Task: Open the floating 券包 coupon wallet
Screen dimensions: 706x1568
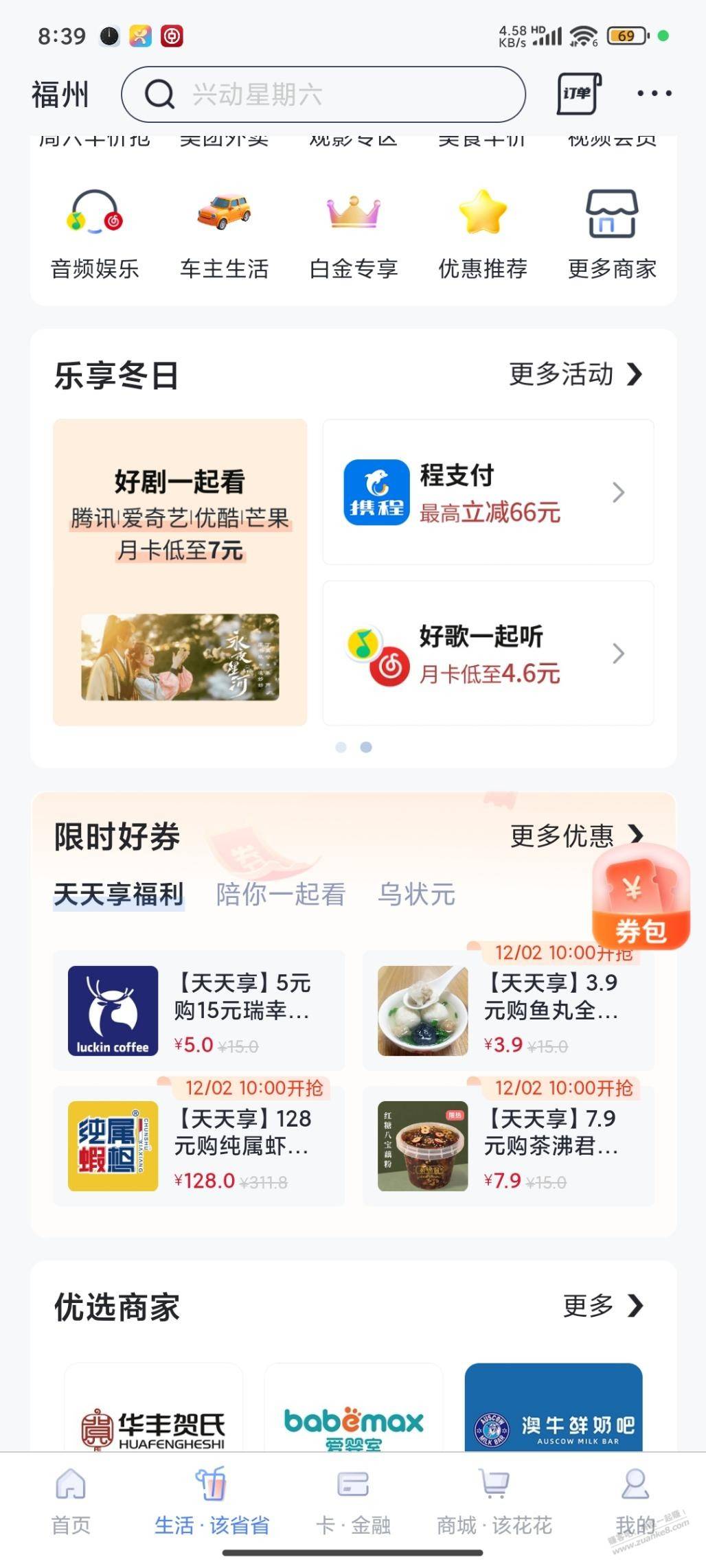Action: [641, 899]
